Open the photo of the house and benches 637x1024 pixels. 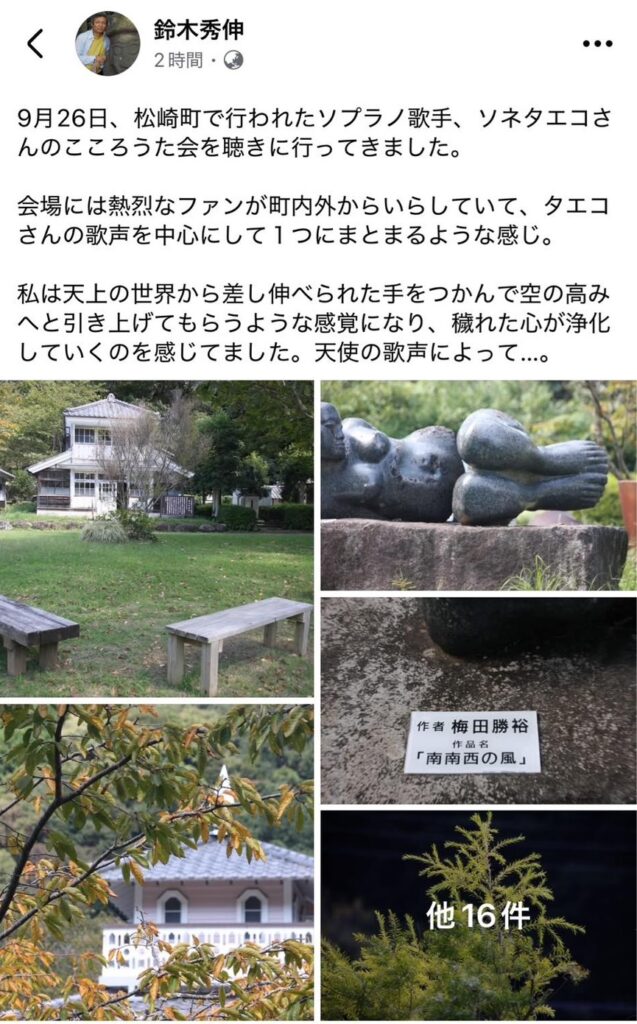coord(156,538)
